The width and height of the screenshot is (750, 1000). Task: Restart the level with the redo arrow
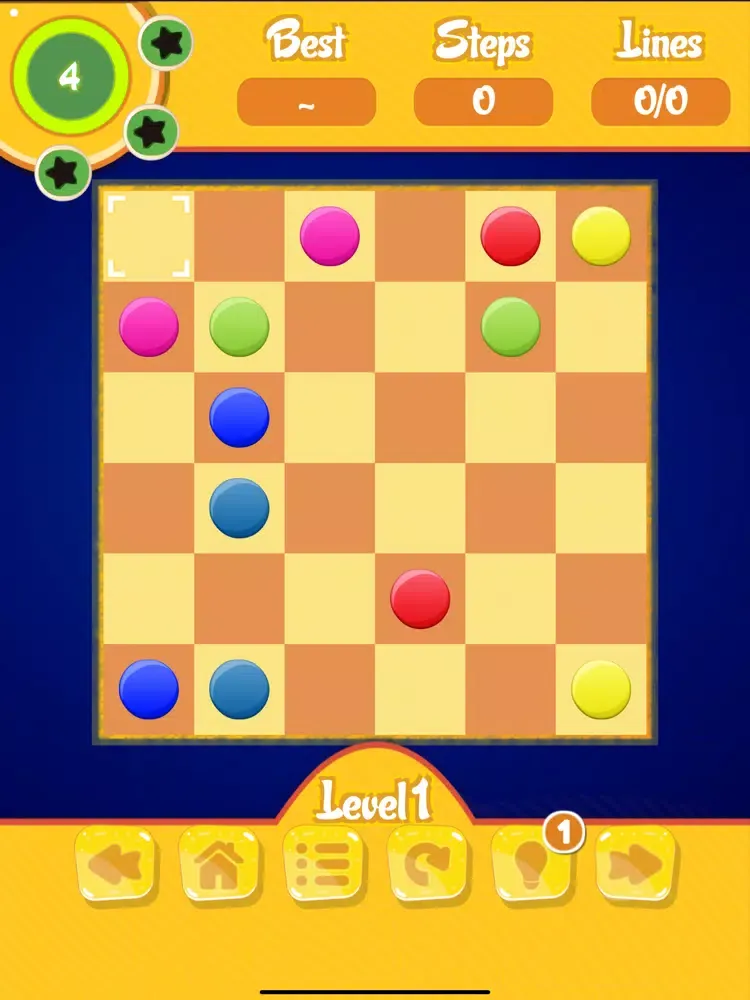click(428, 865)
